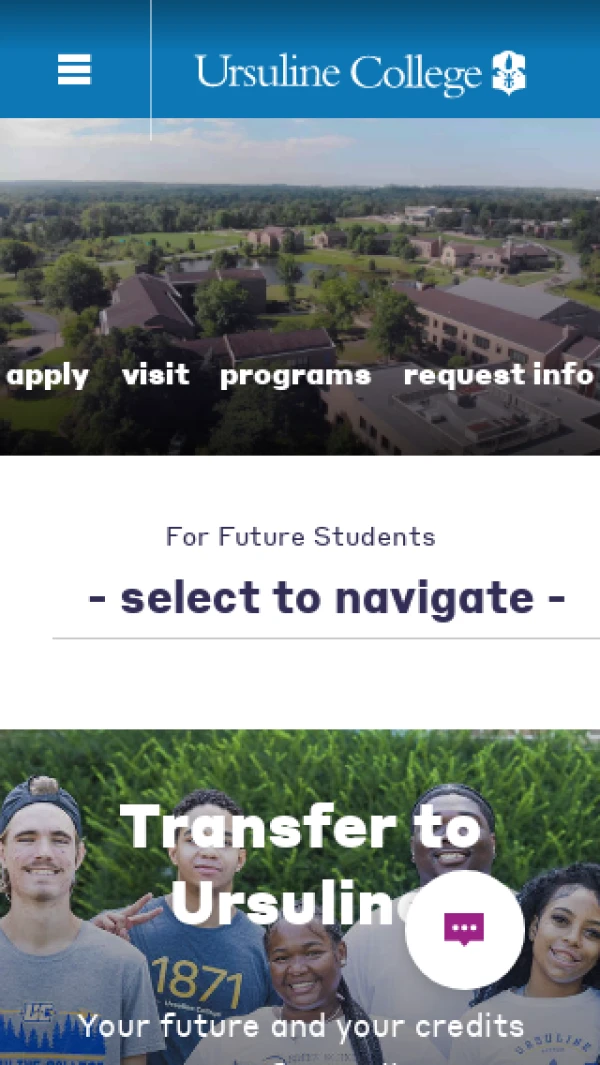Image resolution: width=600 pixels, height=1065 pixels.
Task: Browse the programs link
Action: (295, 376)
